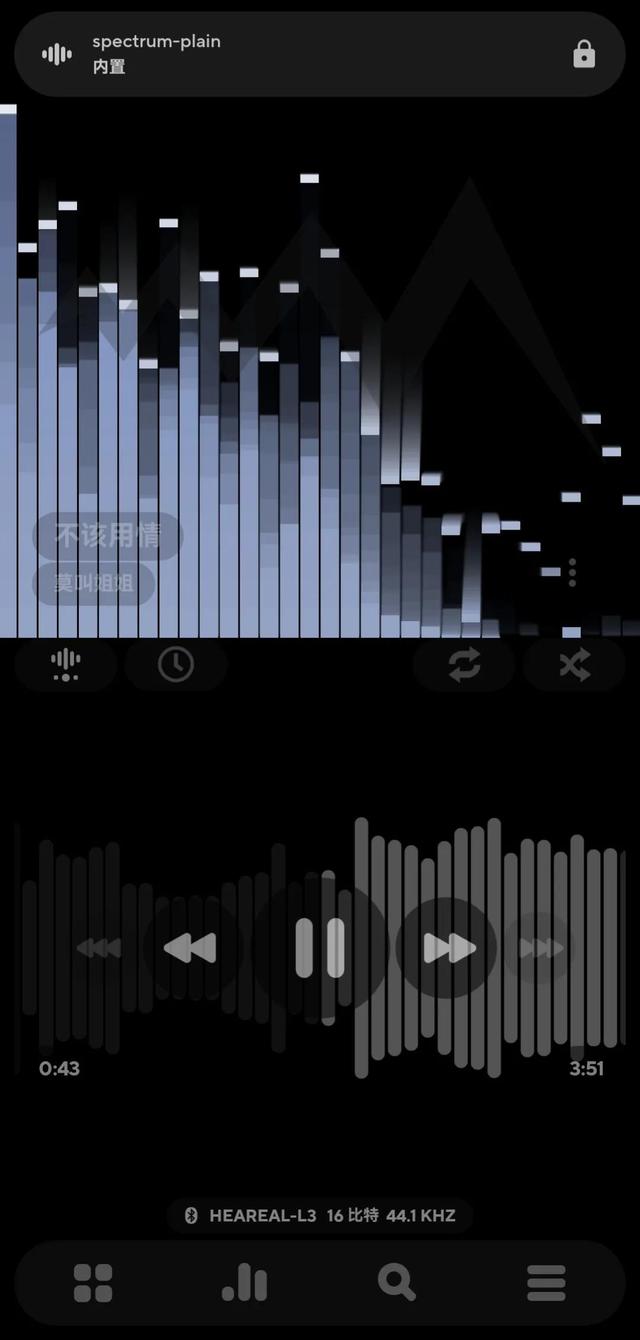Open search from bottom bar
This screenshot has height=1340, width=640.
coord(396,1283)
